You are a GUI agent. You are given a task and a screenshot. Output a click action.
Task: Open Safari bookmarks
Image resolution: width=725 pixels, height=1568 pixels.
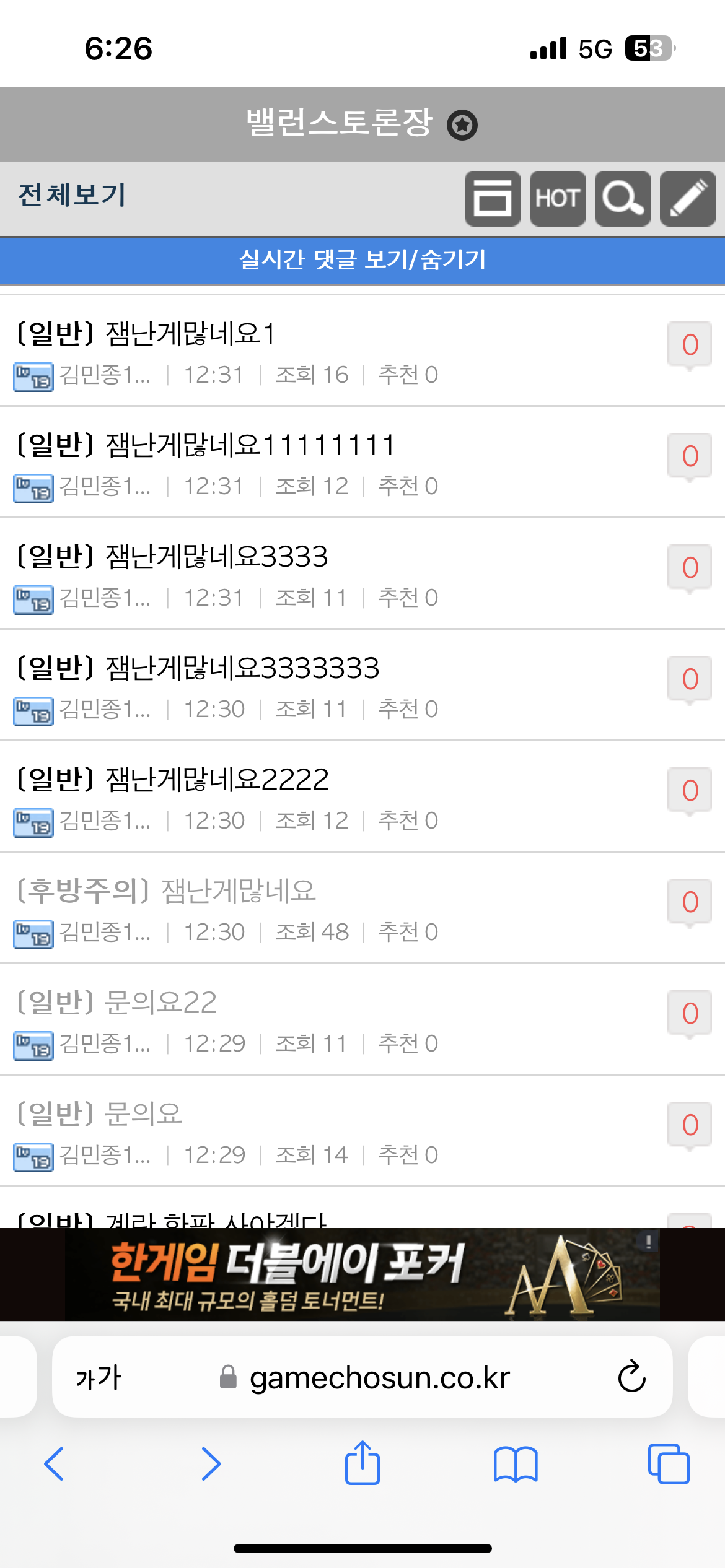[516, 1464]
